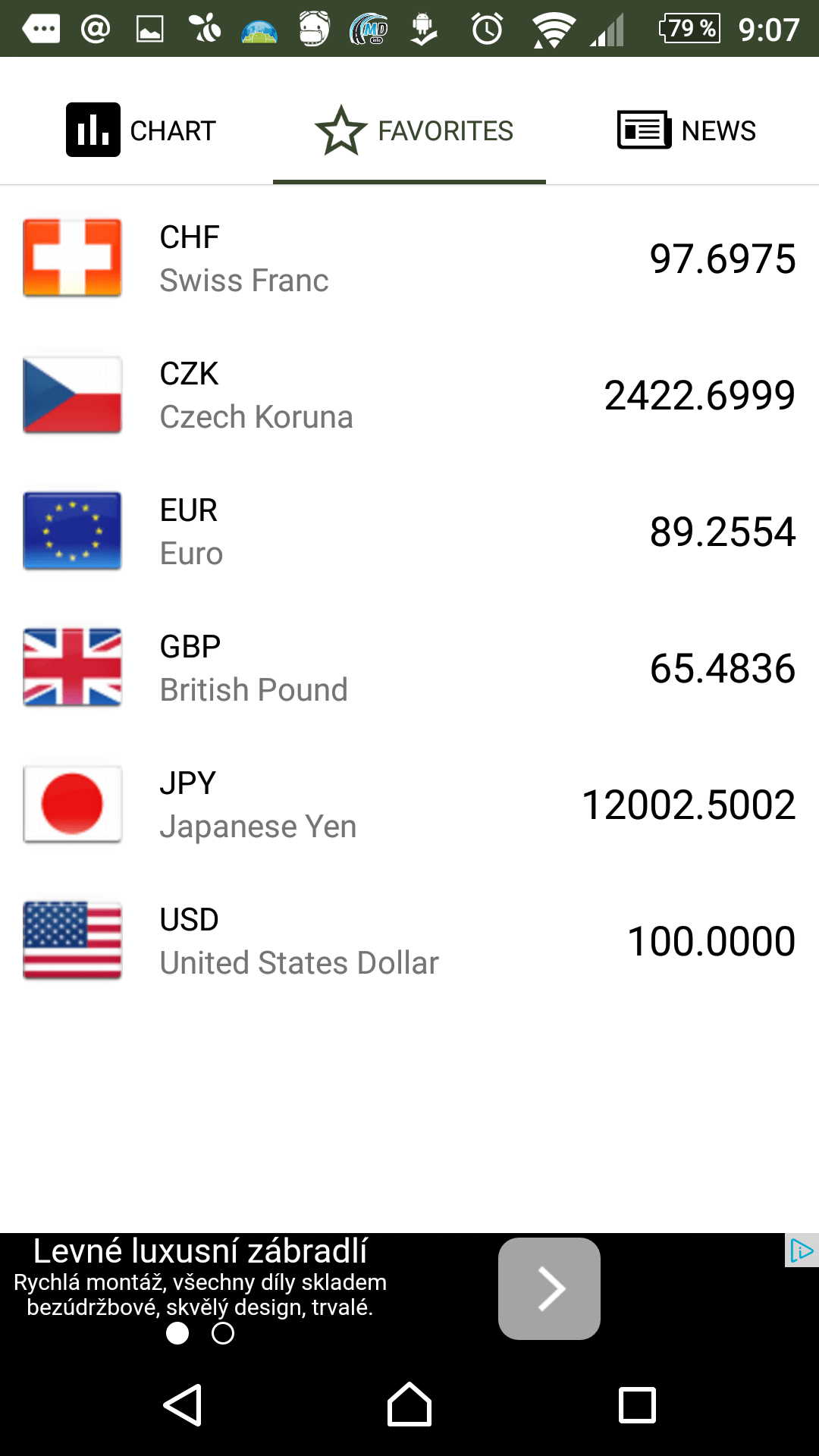
Task: Select the JPY Japanese Yen row
Action: 409,804
